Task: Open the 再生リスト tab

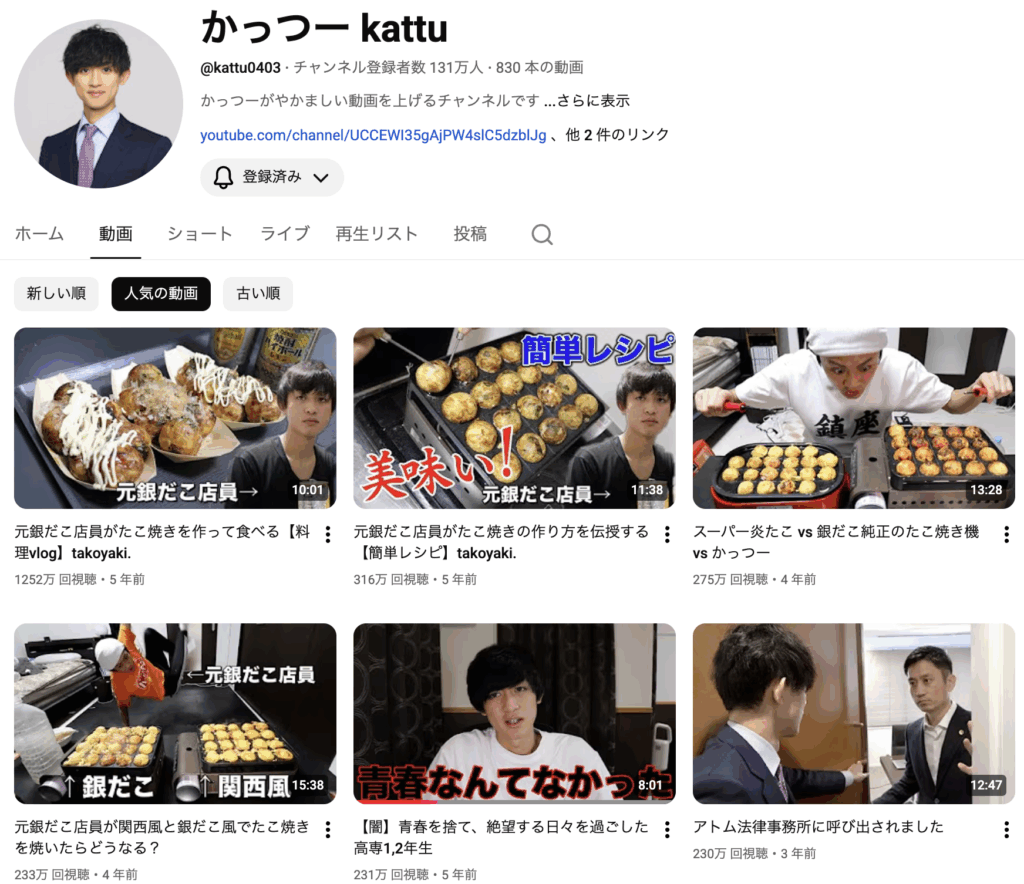Action: [x=376, y=234]
